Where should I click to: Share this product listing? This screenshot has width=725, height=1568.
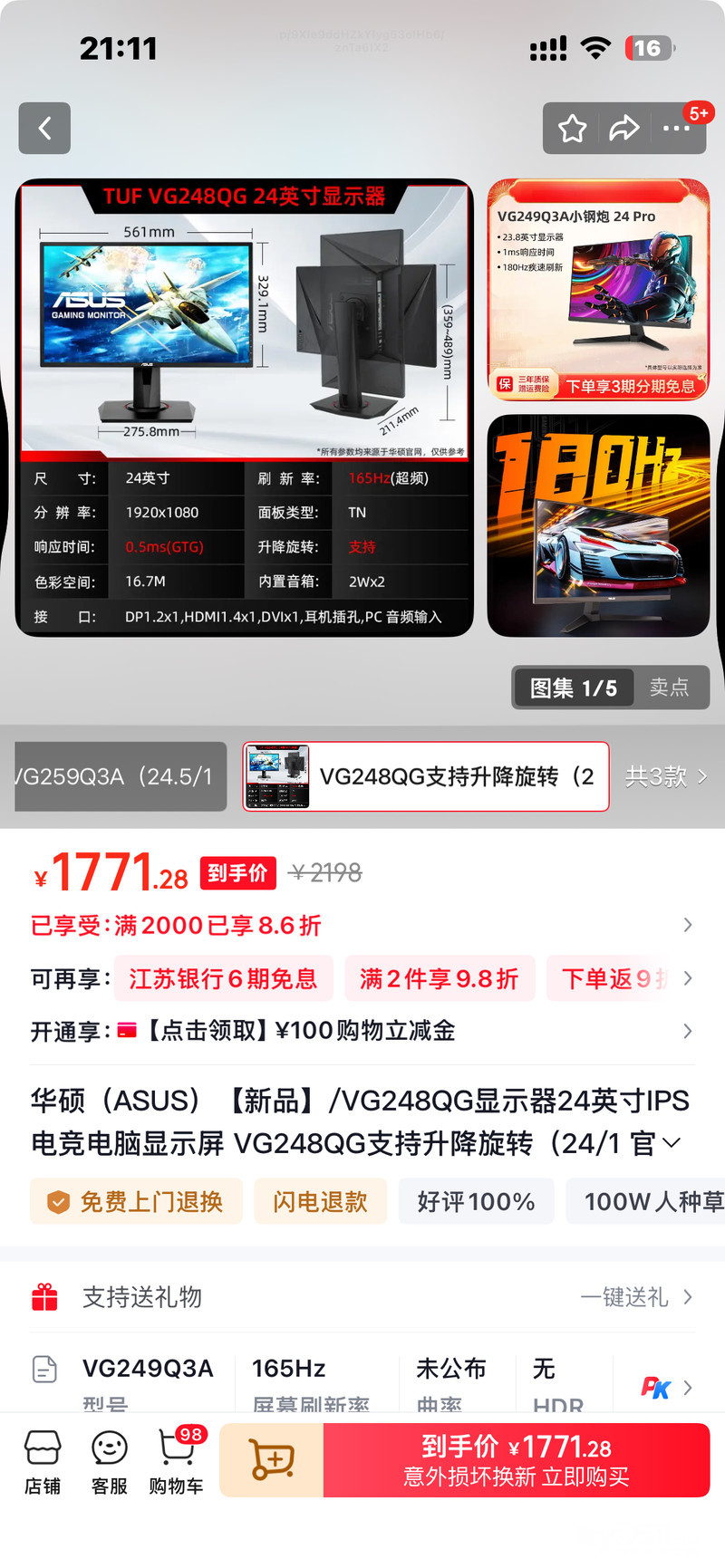(x=623, y=129)
